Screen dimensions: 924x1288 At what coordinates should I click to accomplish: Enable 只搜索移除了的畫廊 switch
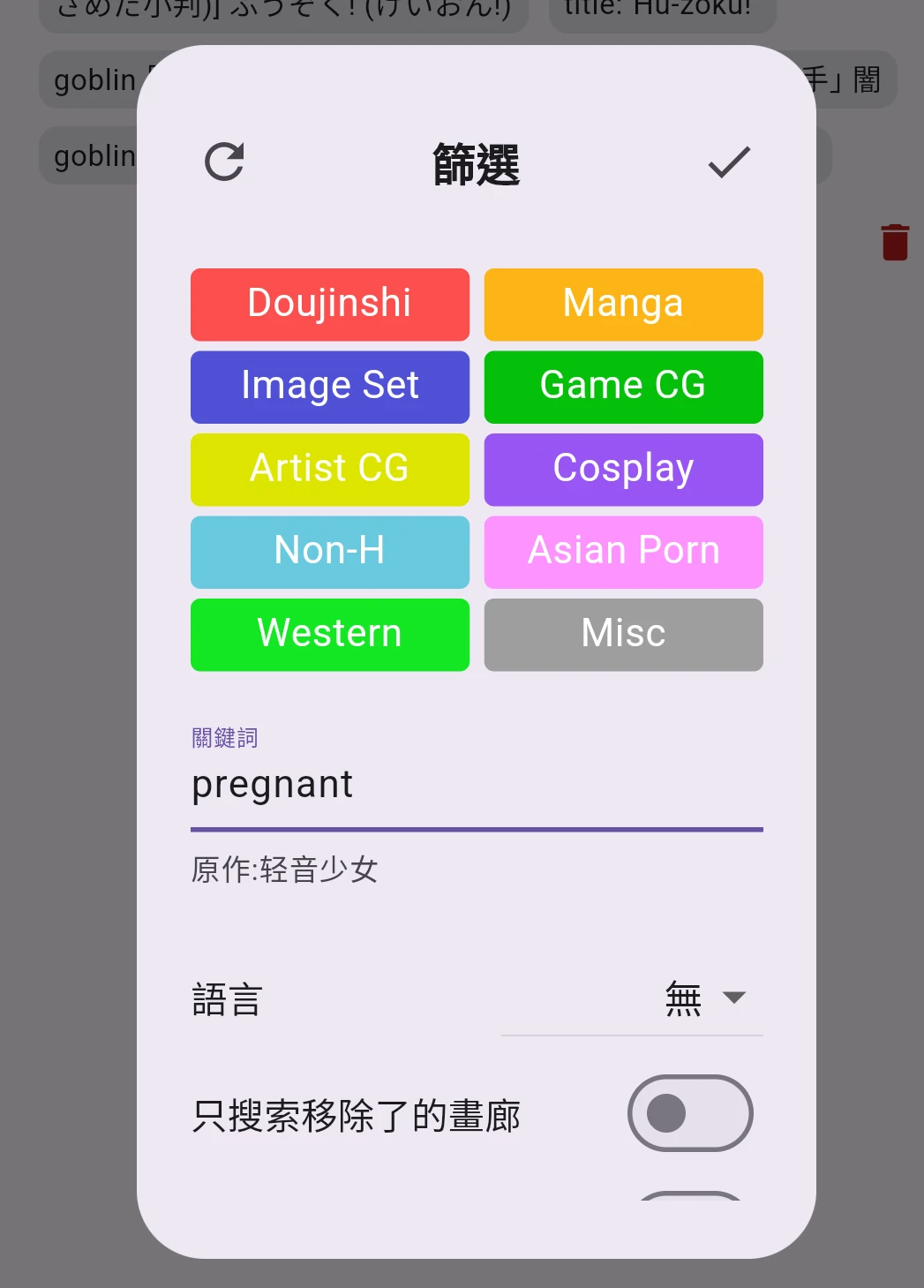pyautogui.click(x=689, y=1113)
